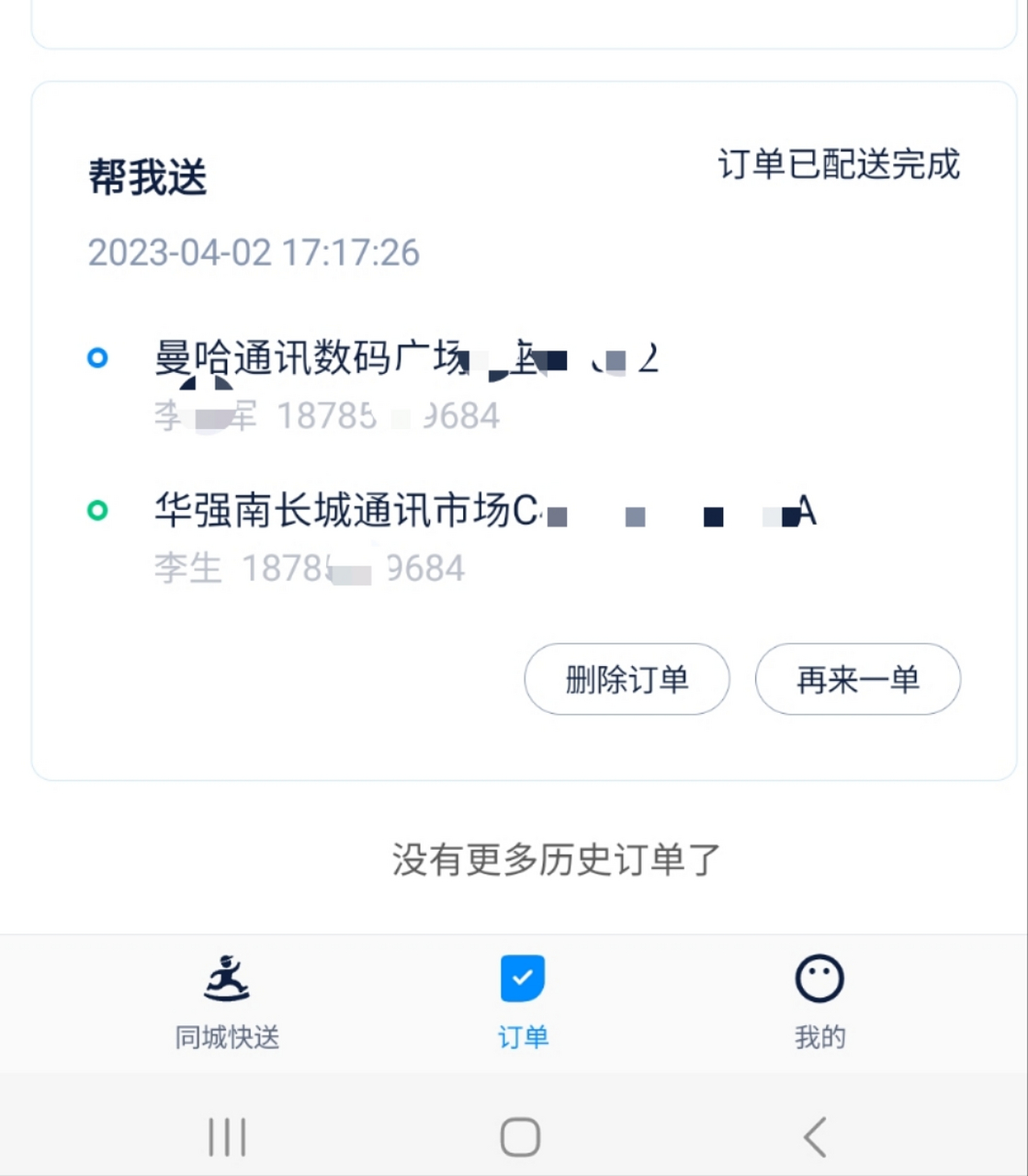Tap the order timestamp 2023-04-02
This screenshot has height=1176, width=1028.
coord(253,254)
